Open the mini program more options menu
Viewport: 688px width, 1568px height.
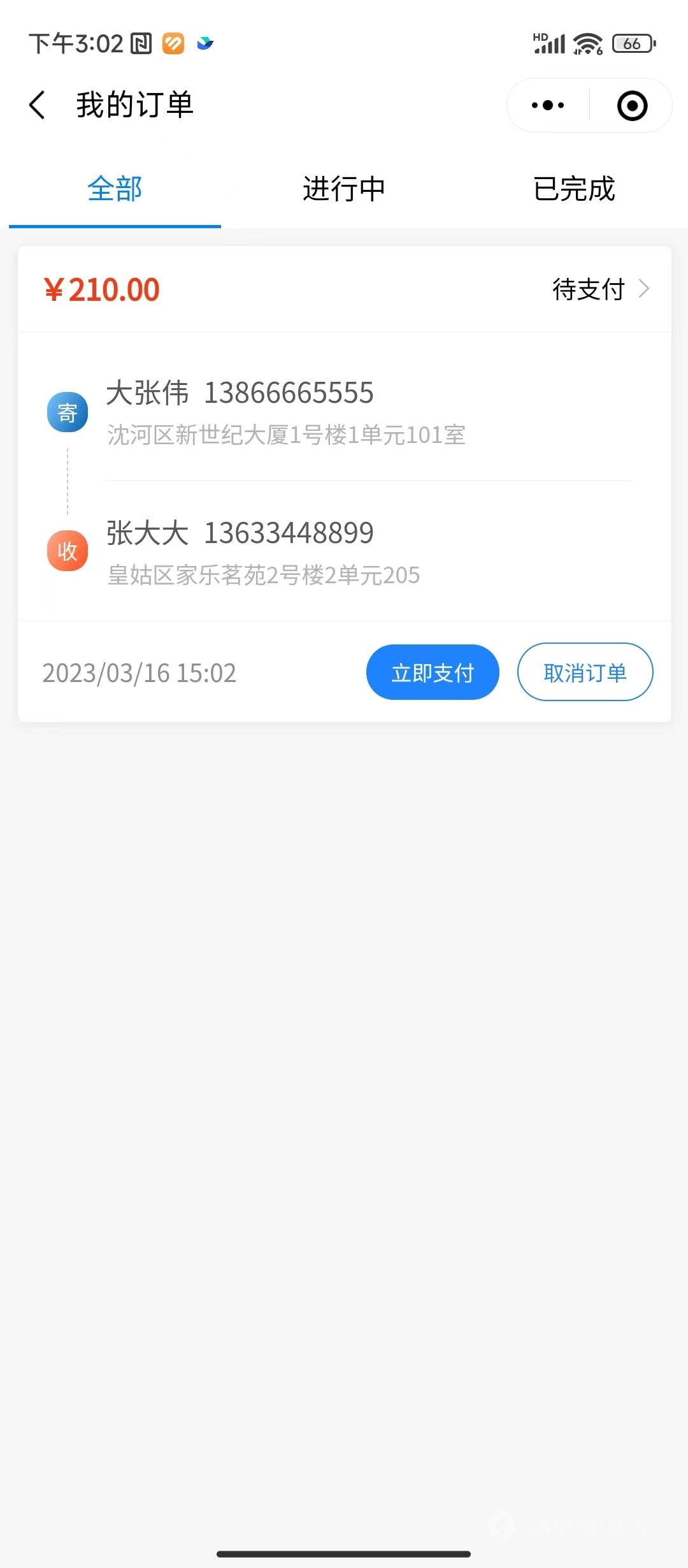tap(548, 105)
